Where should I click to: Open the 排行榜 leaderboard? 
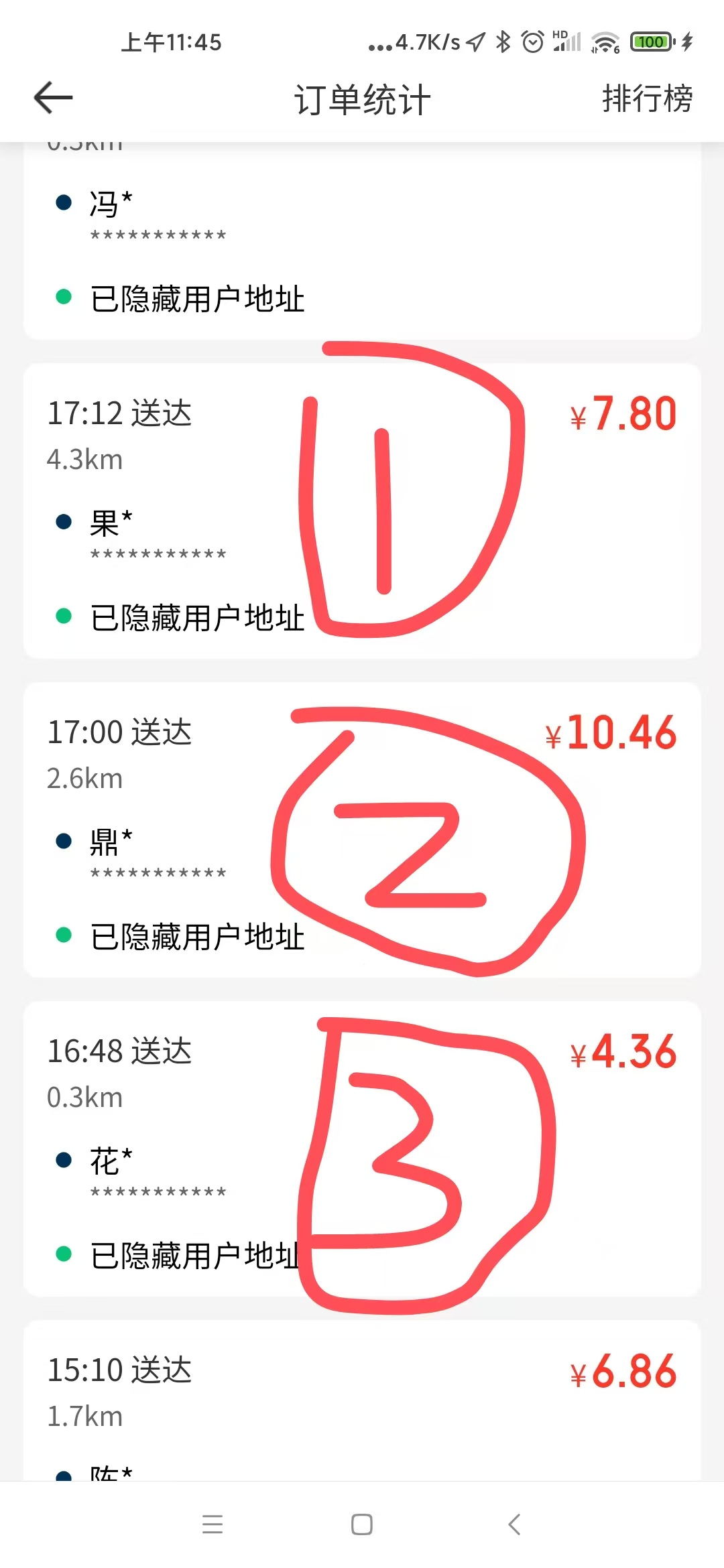pos(647,99)
